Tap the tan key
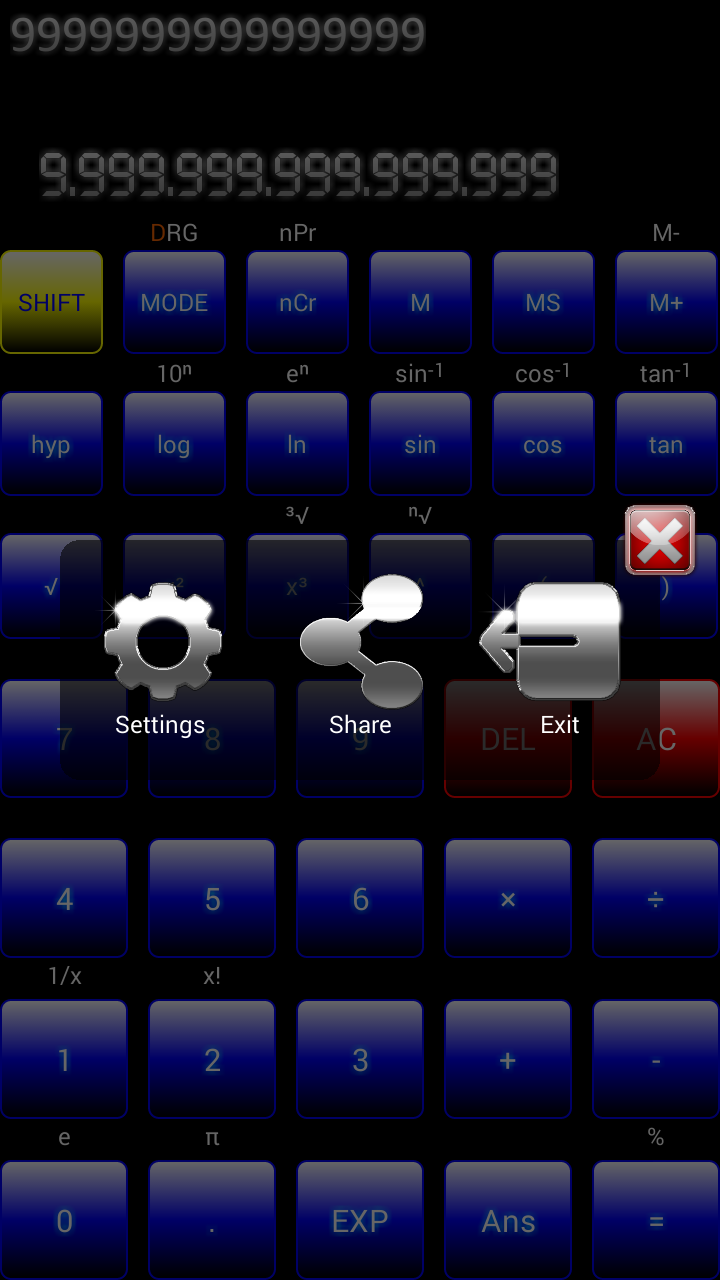Image resolution: width=720 pixels, height=1280 pixels. [666, 444]
